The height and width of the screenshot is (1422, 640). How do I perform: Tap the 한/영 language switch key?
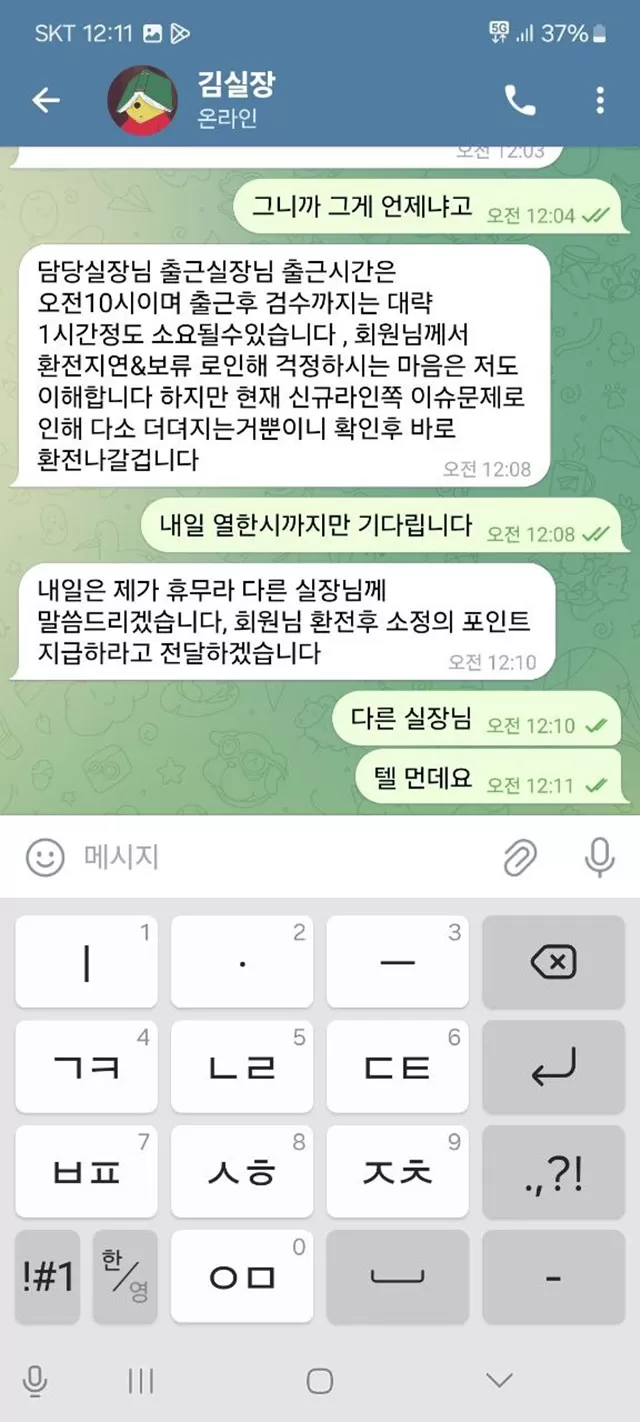point(125,1276)
